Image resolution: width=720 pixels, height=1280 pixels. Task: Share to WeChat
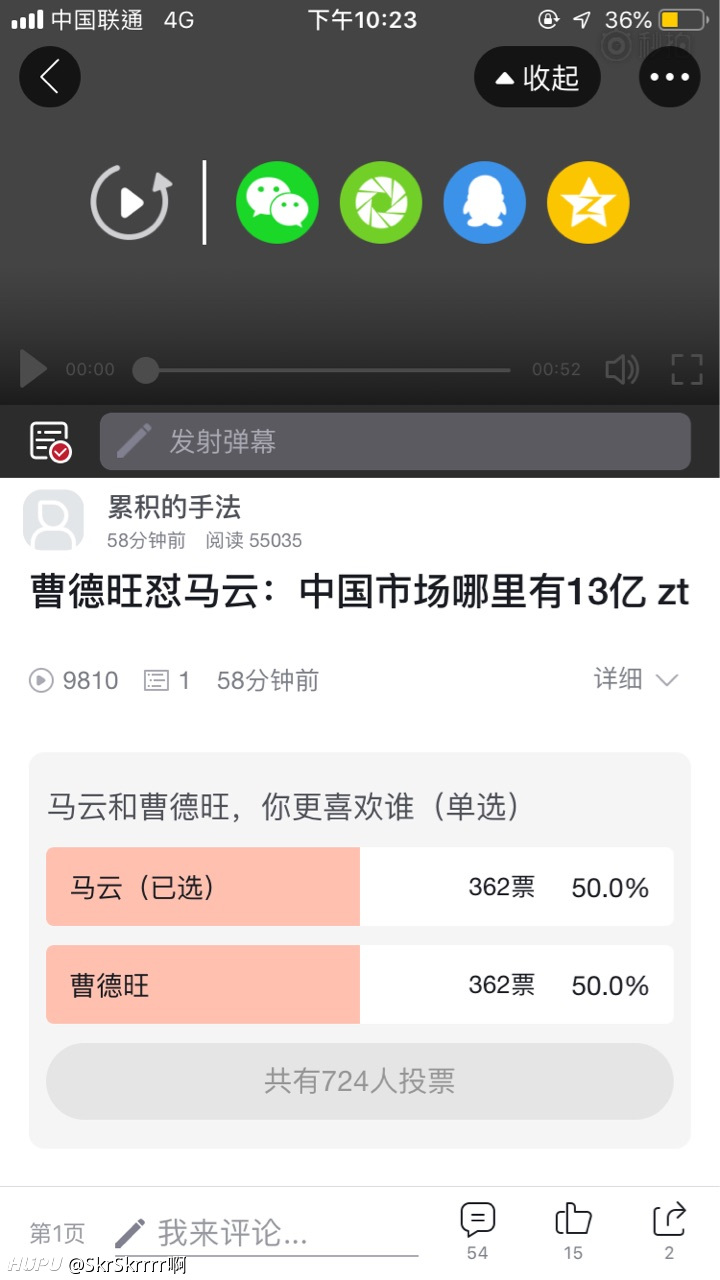pos(277,202)
